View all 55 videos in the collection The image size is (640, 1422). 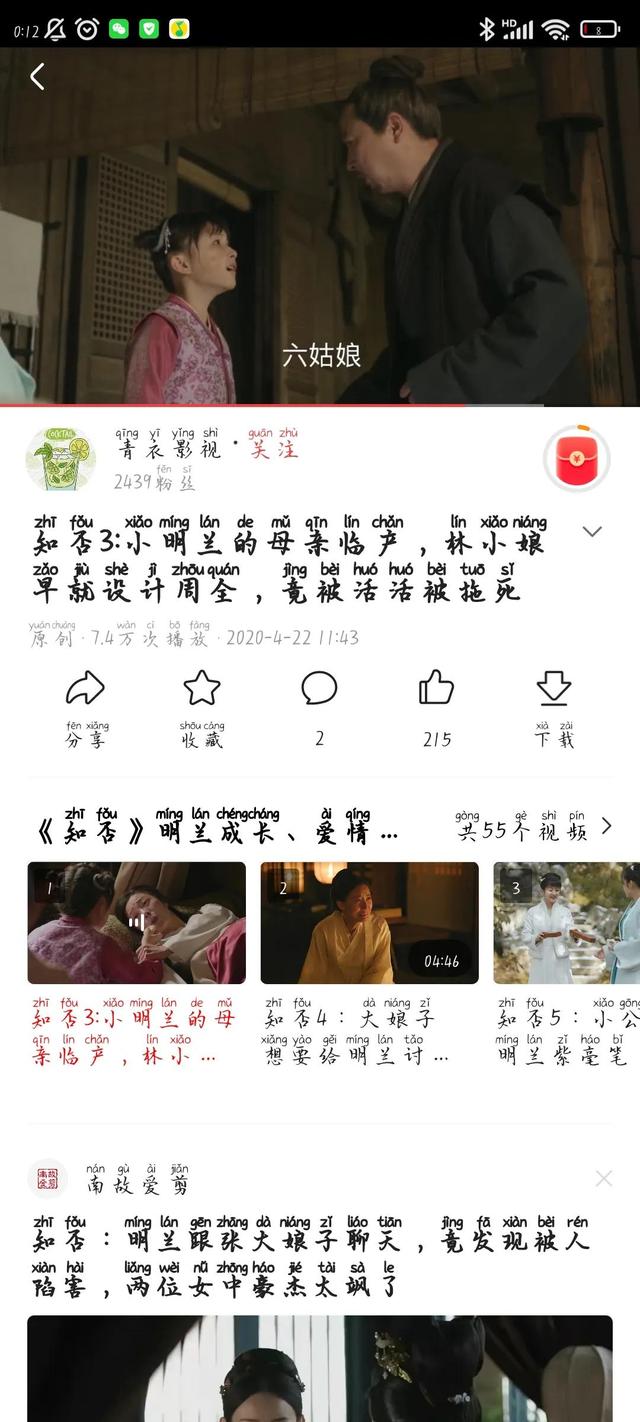(534, 827)
